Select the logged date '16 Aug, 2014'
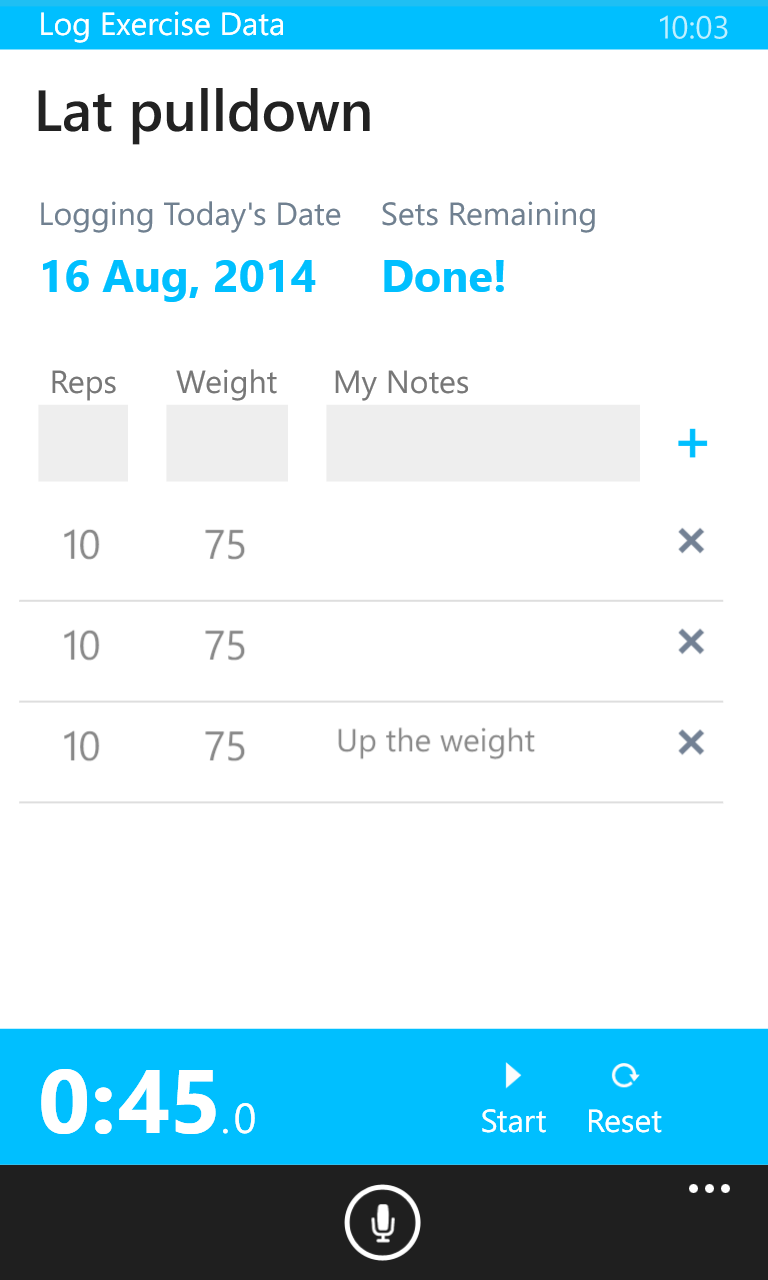Viewport: 768px width, 1280px height. point(177,276)
